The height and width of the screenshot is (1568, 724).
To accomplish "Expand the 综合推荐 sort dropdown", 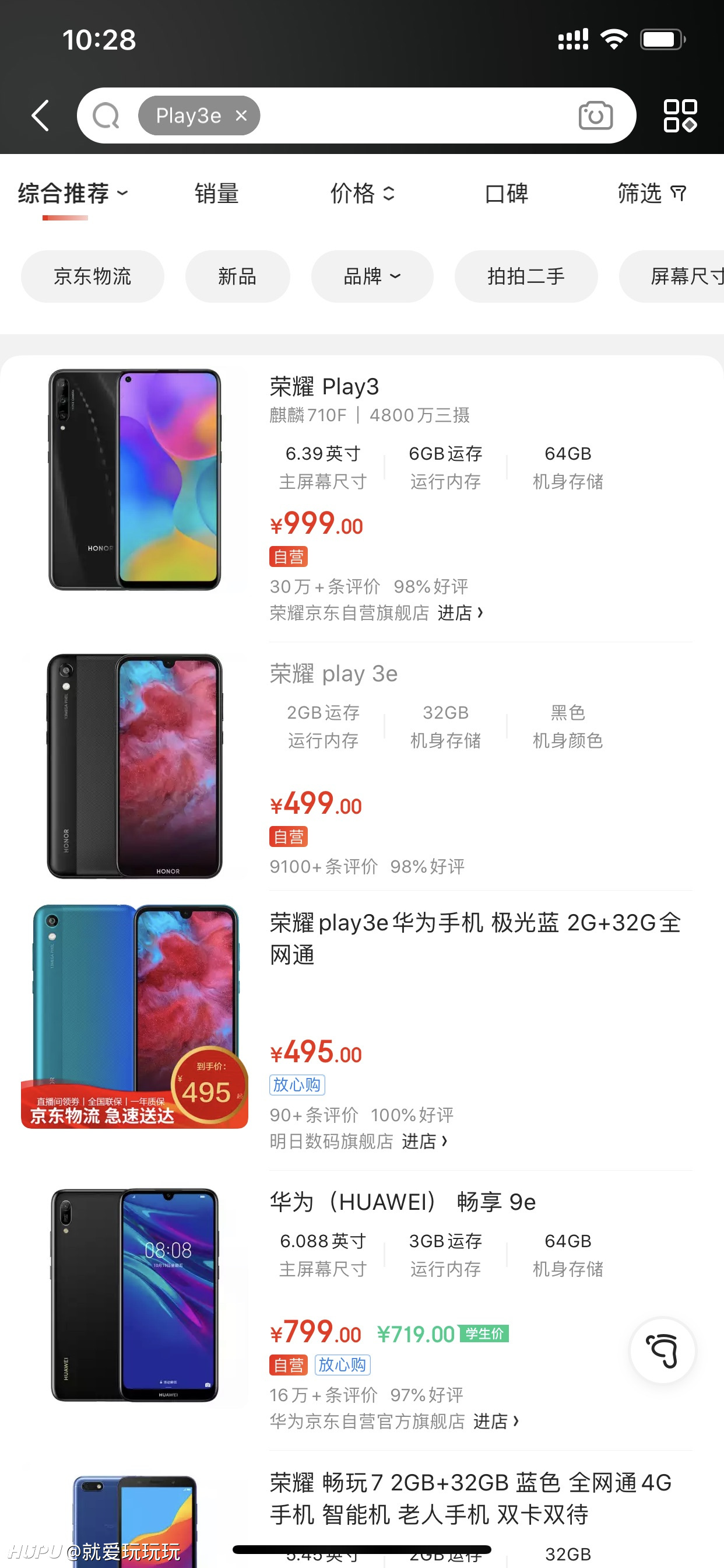I will coord(73,194).
